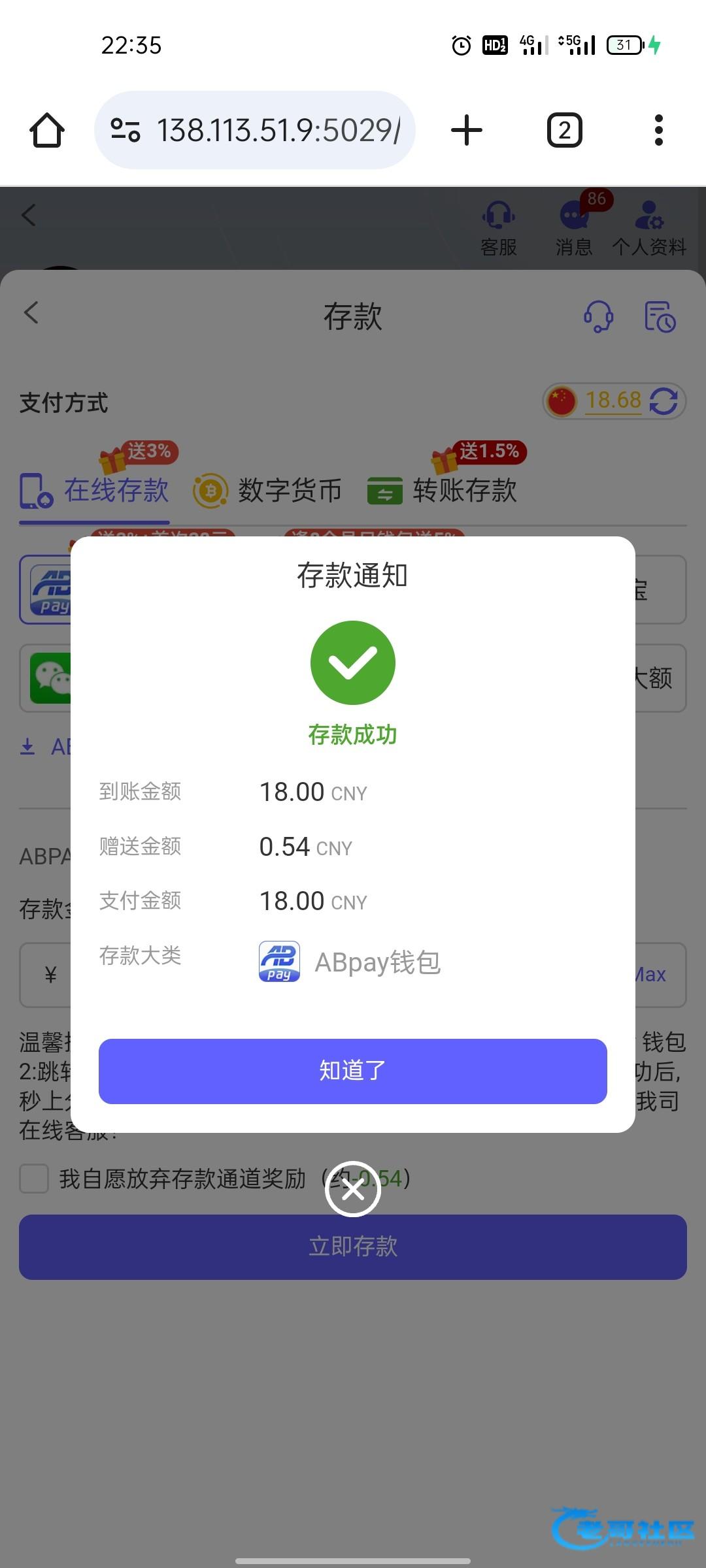
Task: Open the browser overflow menu
Action: (658, 130)
